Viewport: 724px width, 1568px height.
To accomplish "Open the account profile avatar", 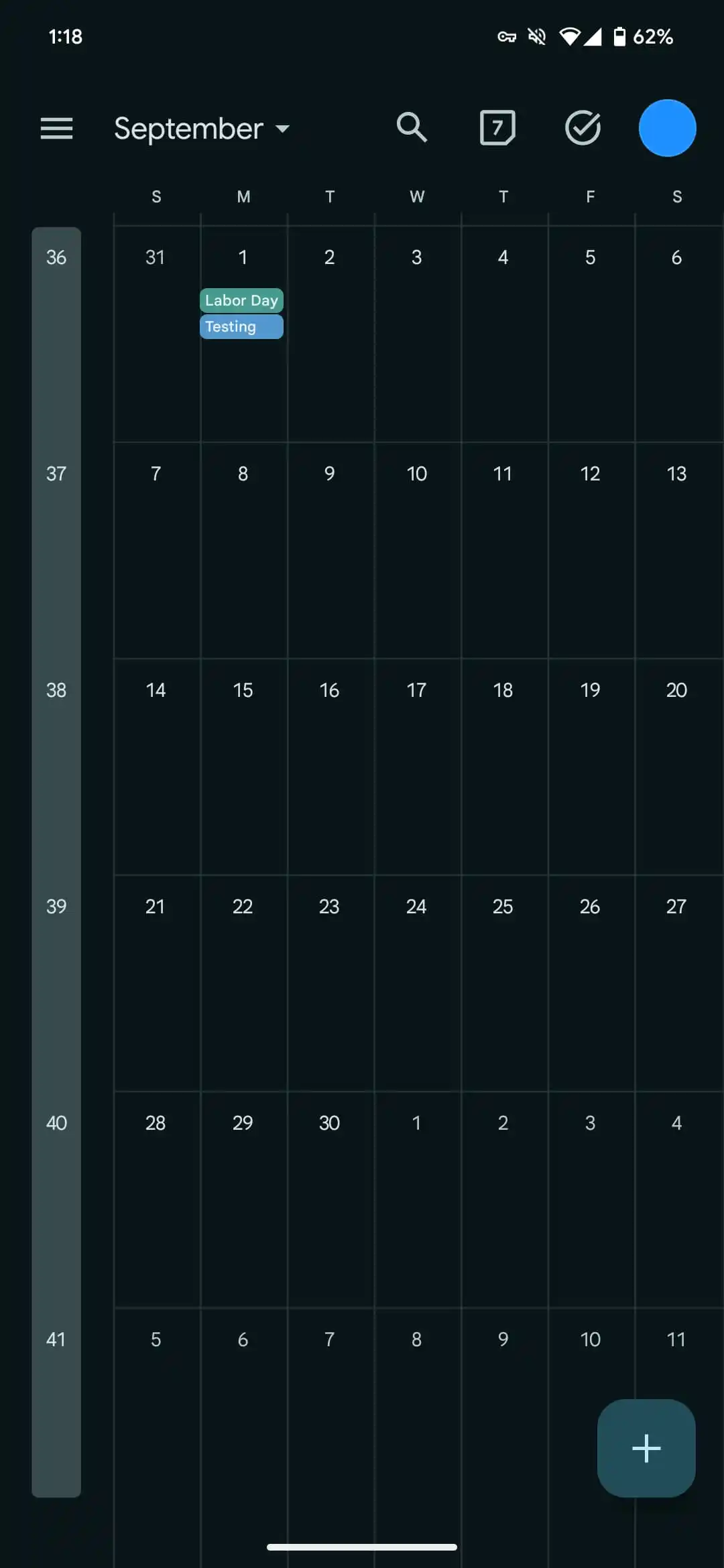I will [667, 127].
